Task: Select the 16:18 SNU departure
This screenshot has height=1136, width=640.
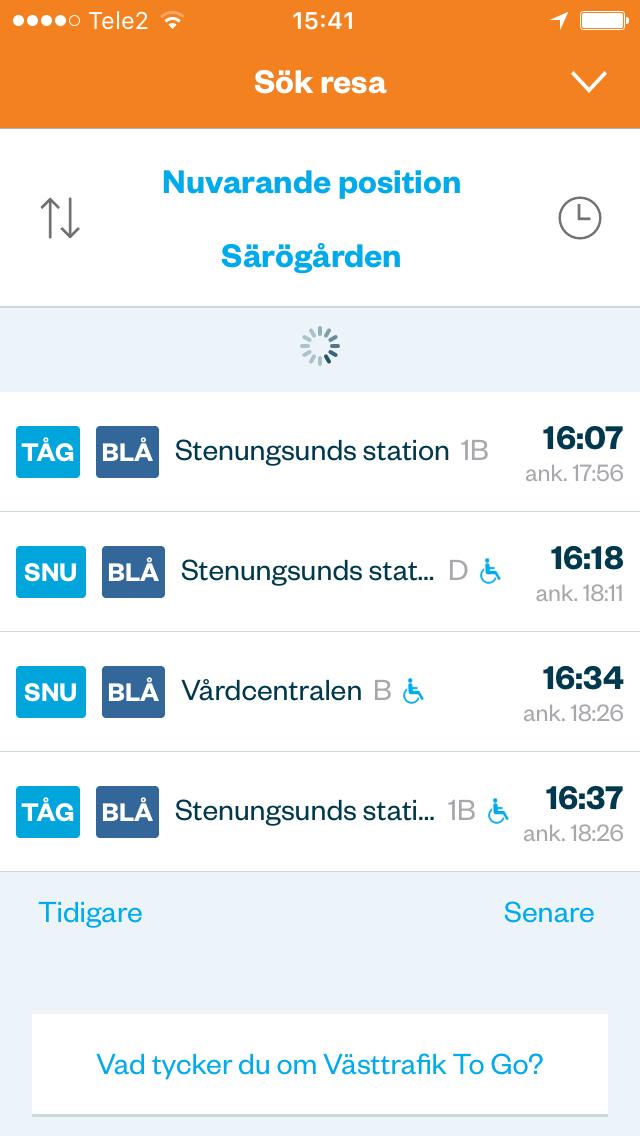Action: [x=320, y=572]
